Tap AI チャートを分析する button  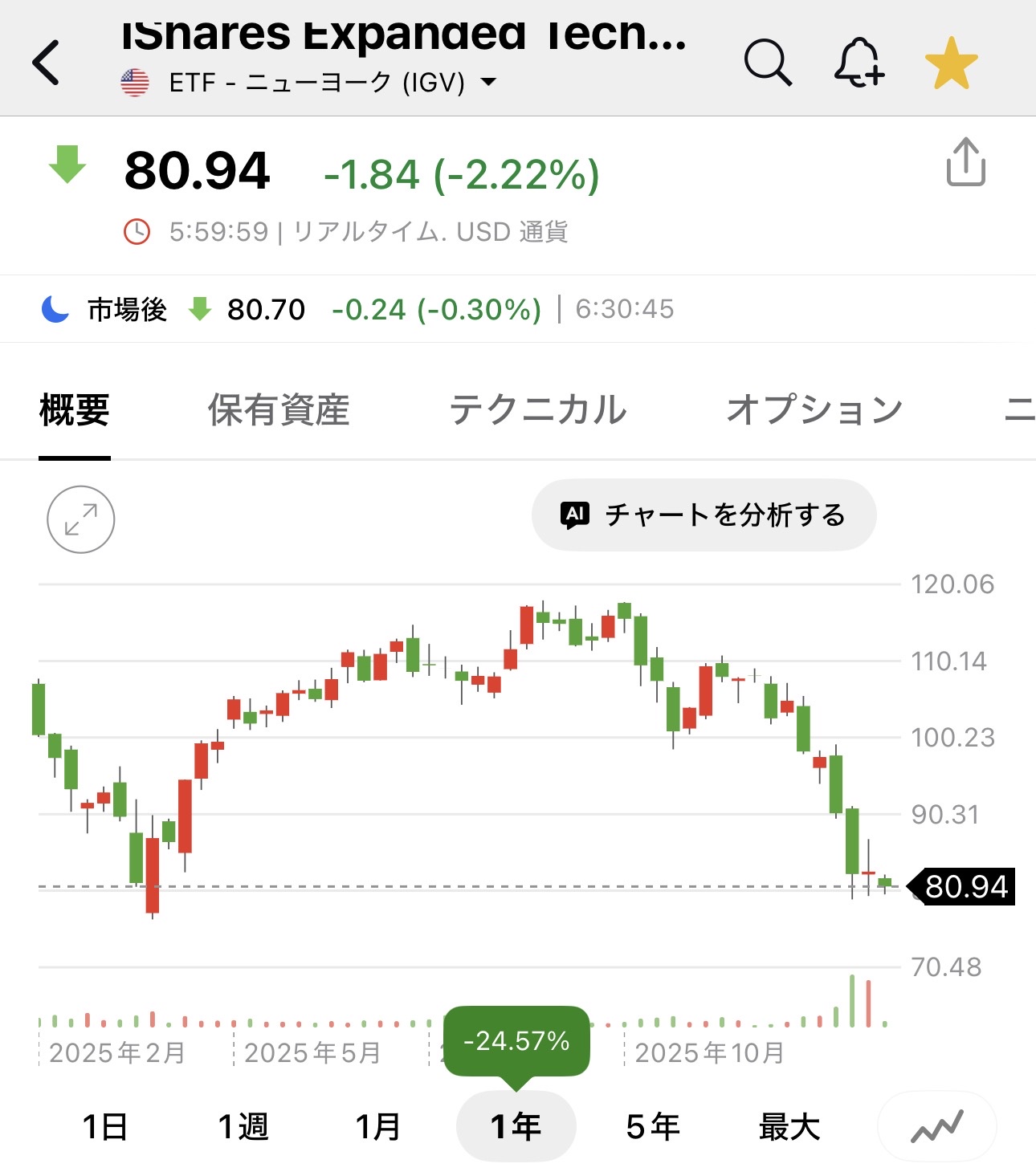pyautogui.click(x=704, y=516)
